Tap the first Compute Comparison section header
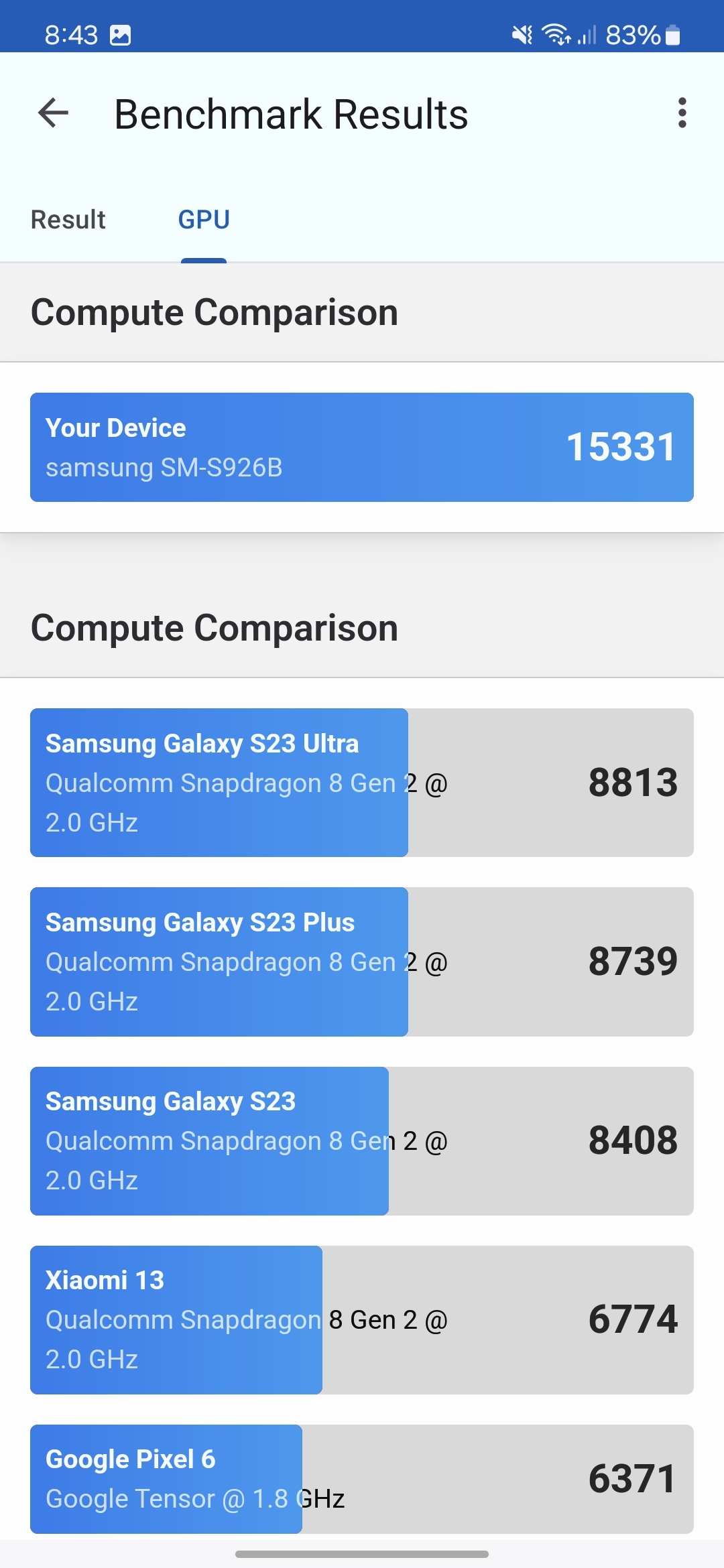 [215, 312]
